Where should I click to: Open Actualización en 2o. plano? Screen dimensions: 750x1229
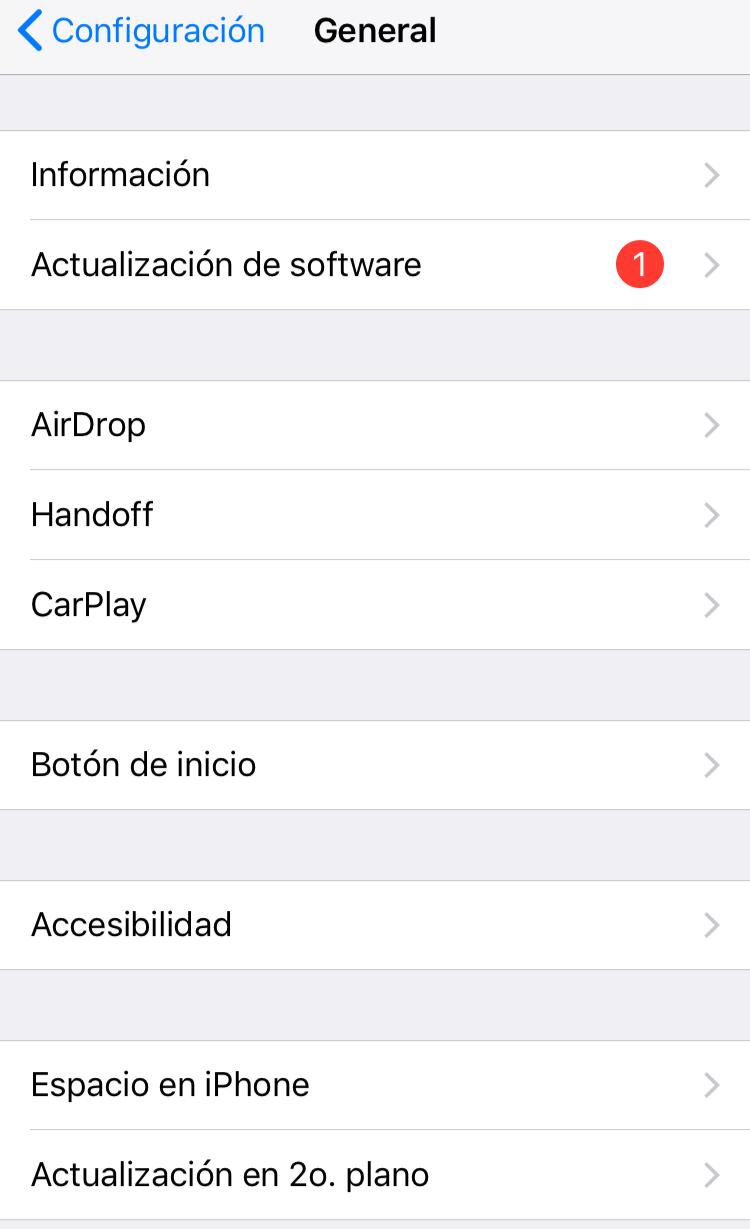pos(375,1175)
